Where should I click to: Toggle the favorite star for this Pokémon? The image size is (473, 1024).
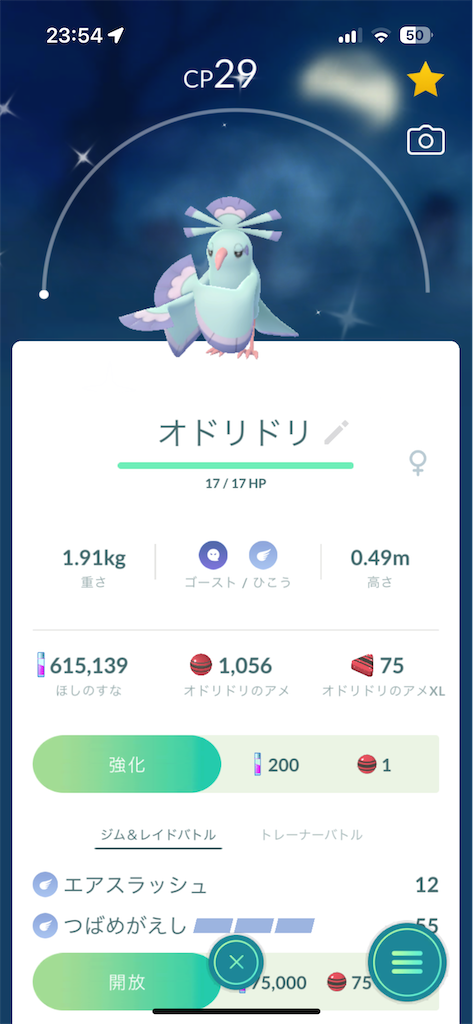tap(425, 80)
